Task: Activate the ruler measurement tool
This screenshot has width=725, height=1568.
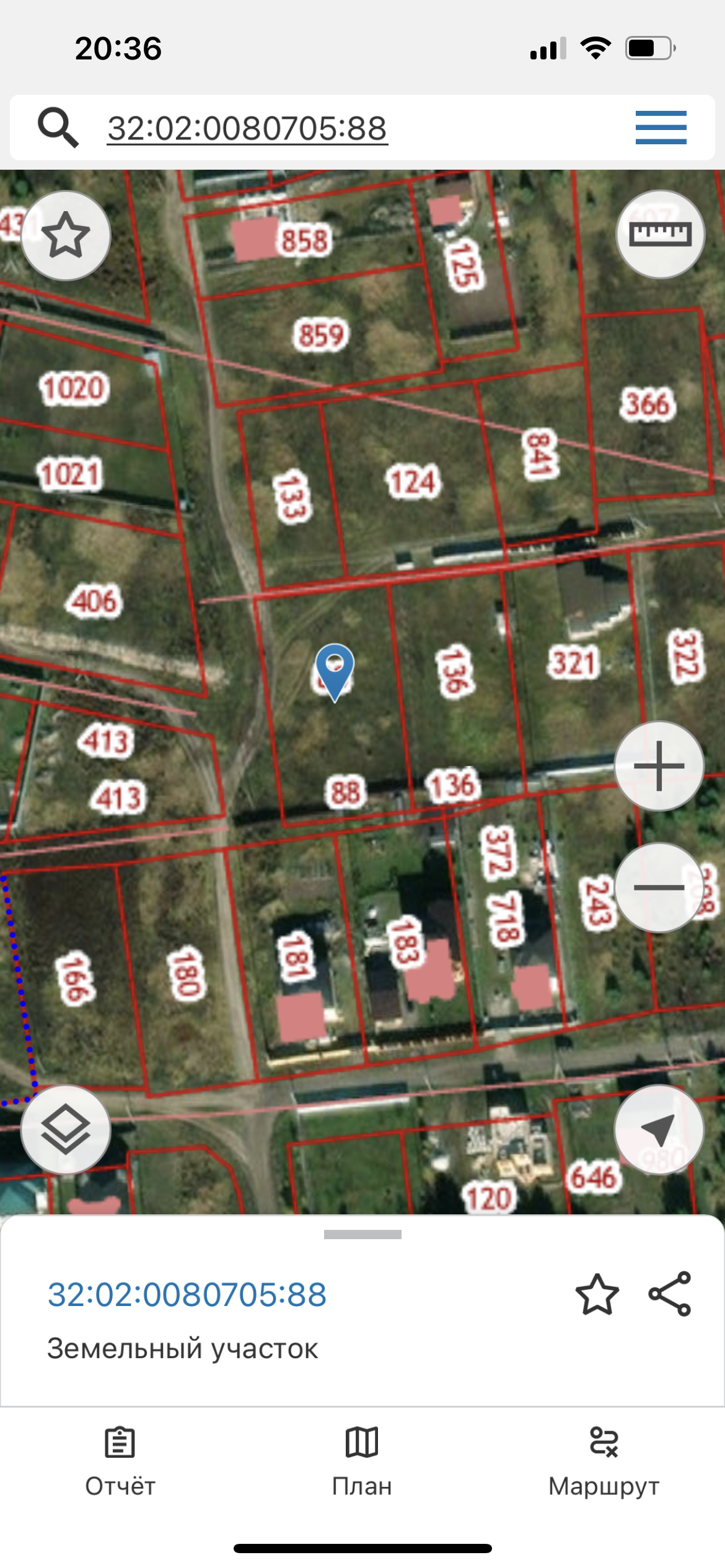Action: click(x=660, y=234)
